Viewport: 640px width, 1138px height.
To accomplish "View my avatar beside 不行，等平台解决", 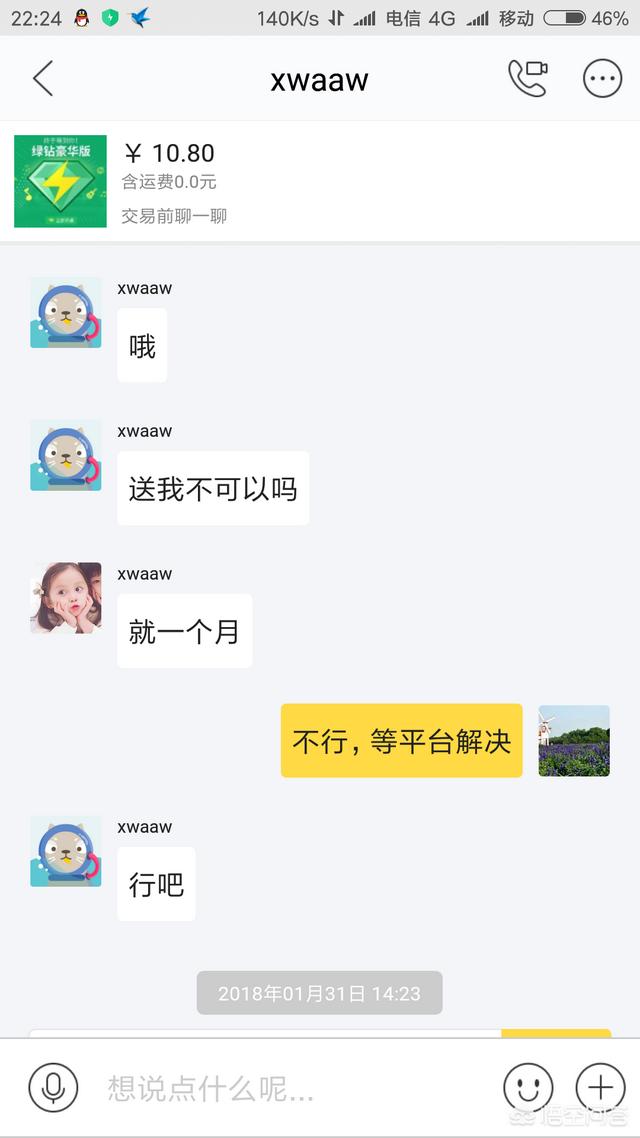I will point(574,741).
